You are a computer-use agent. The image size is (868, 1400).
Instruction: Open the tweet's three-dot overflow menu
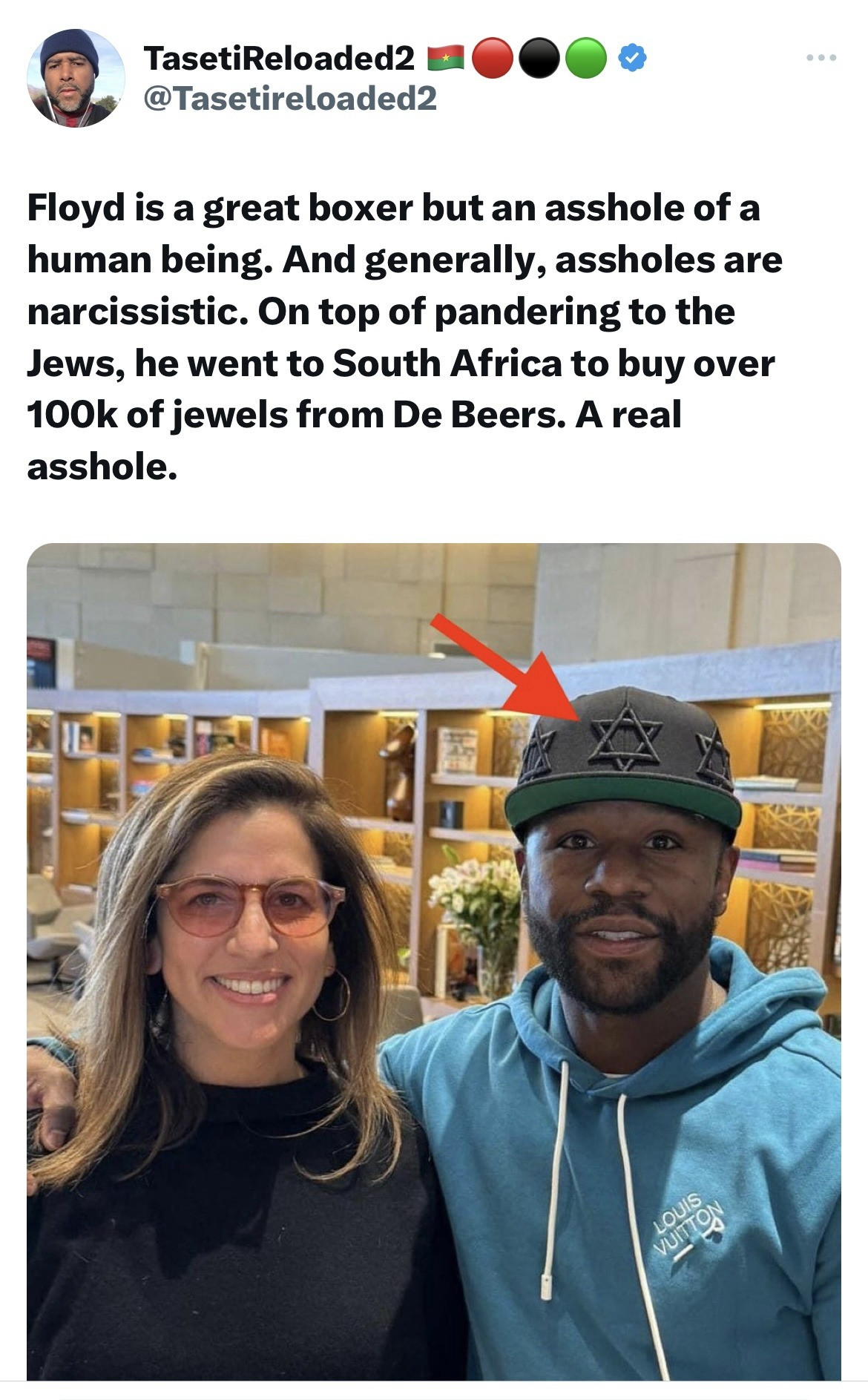822,58
